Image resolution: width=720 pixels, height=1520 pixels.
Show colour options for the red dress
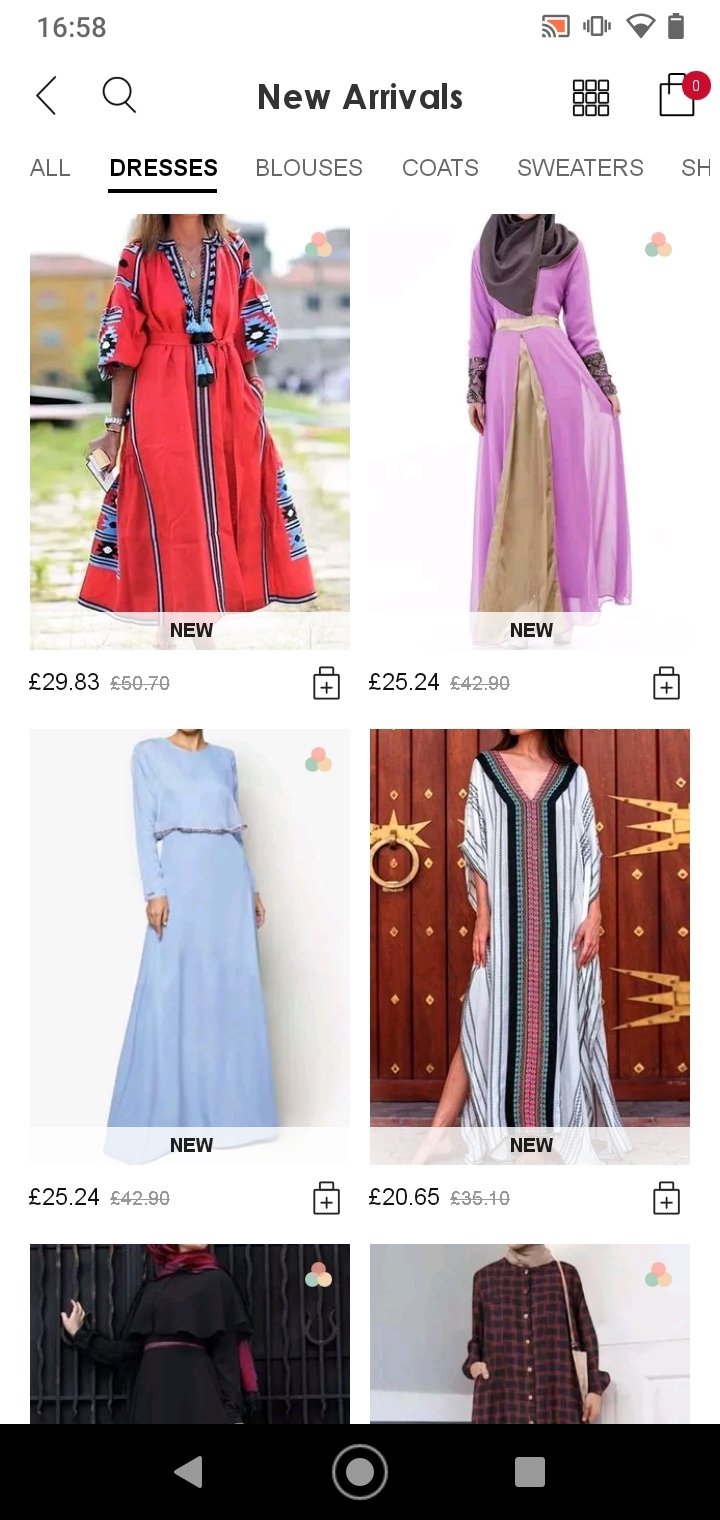tap(318, 245)
